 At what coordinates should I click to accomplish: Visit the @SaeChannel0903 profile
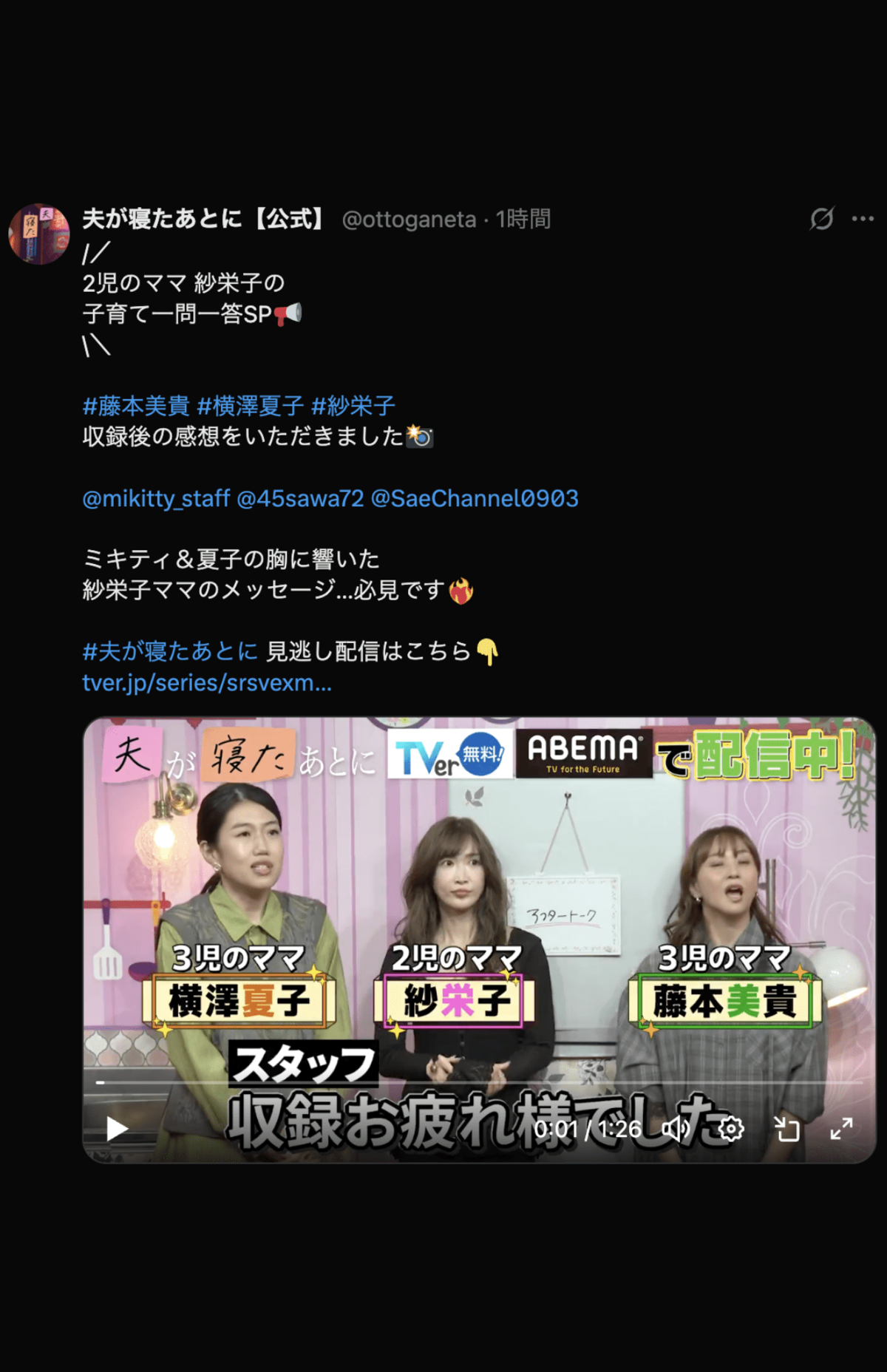(475, 499)
